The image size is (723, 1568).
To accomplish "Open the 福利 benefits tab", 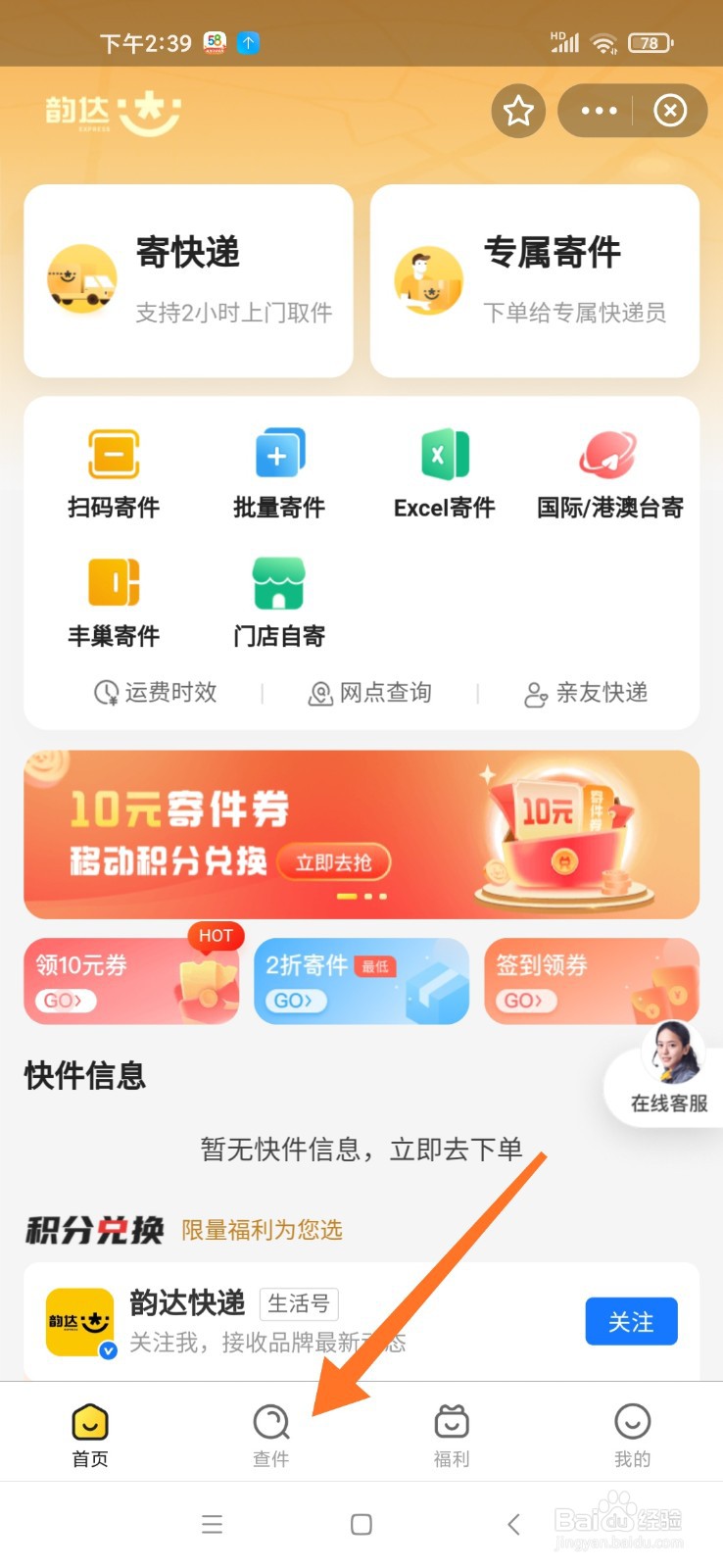I will pyautogui.click(x=451, y=1431).
